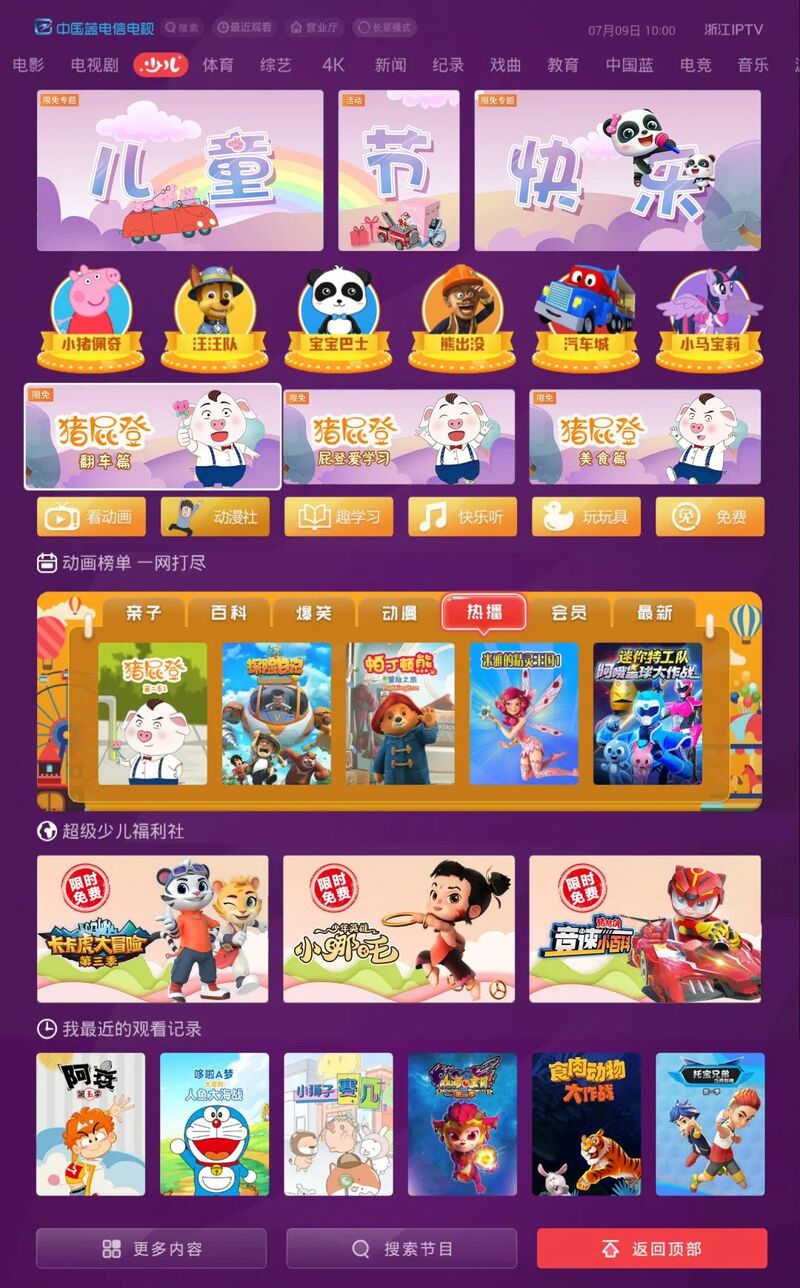The width and height of the screenshot is (800, 1288).
Task: Select the 会员 ranking tab
Action: (x=569, y=612)
